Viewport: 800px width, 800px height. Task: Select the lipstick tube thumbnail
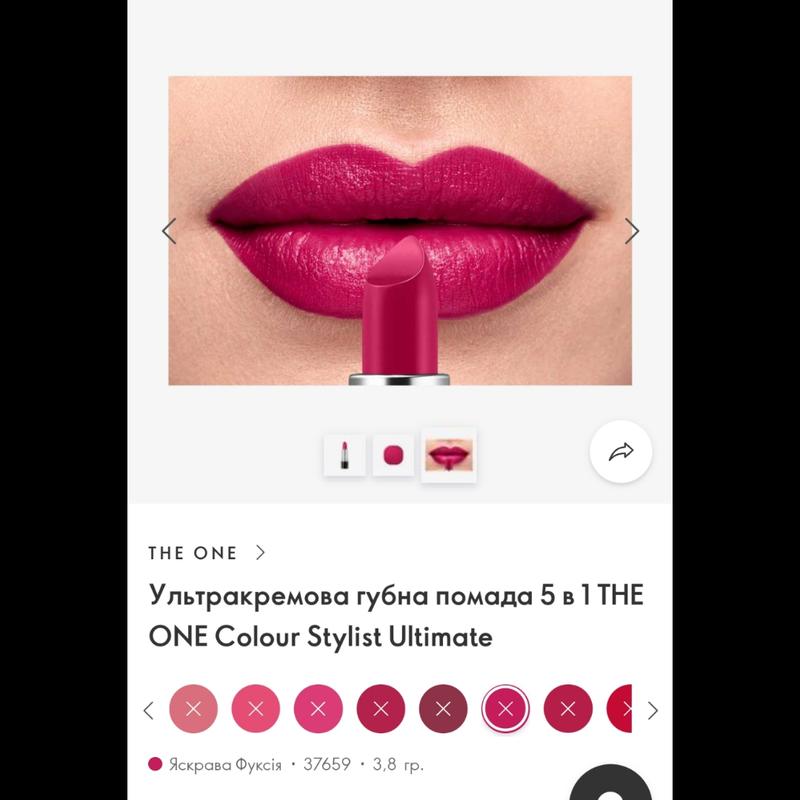(344, 455)
